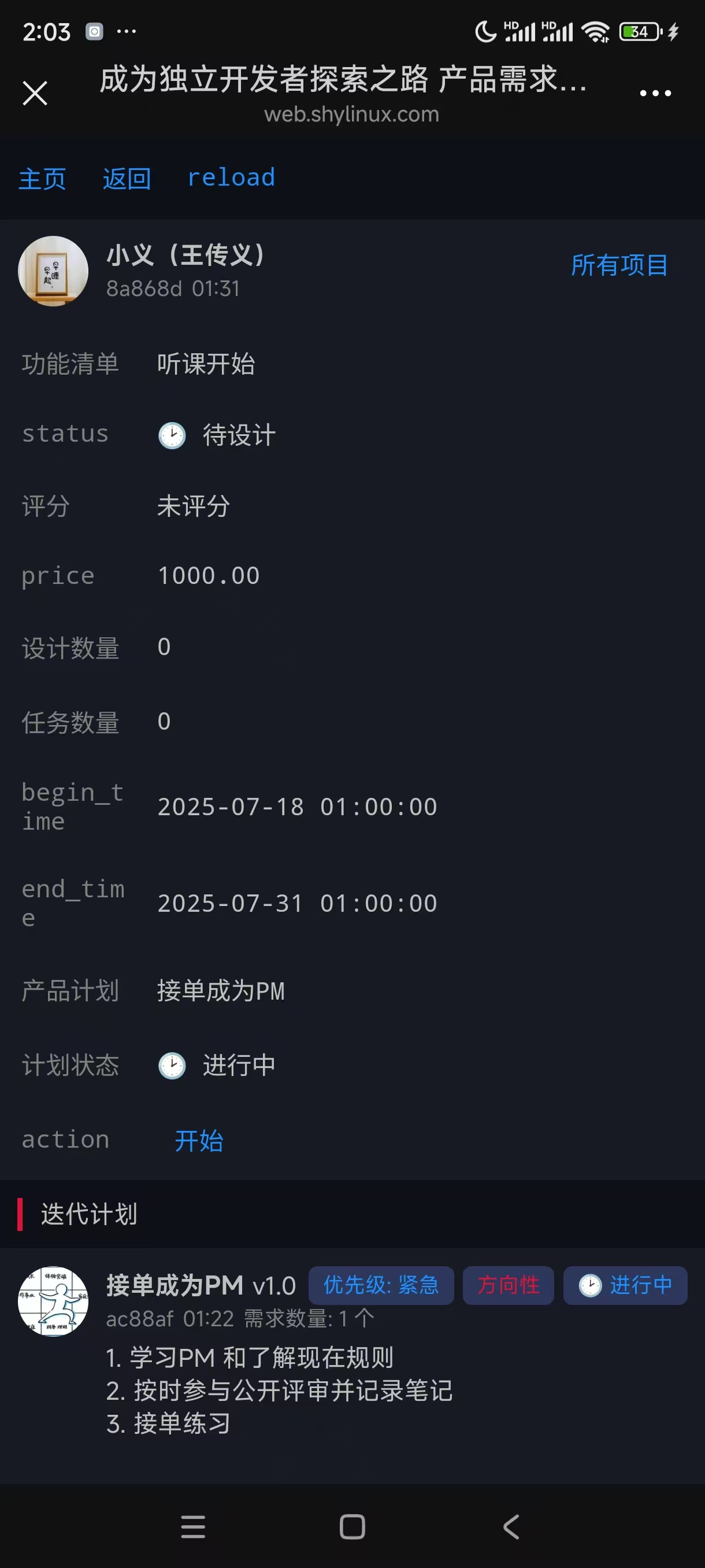Tap the 返回 link
The width and height of the screenshot is (705, 1568).
coord(127,178)
